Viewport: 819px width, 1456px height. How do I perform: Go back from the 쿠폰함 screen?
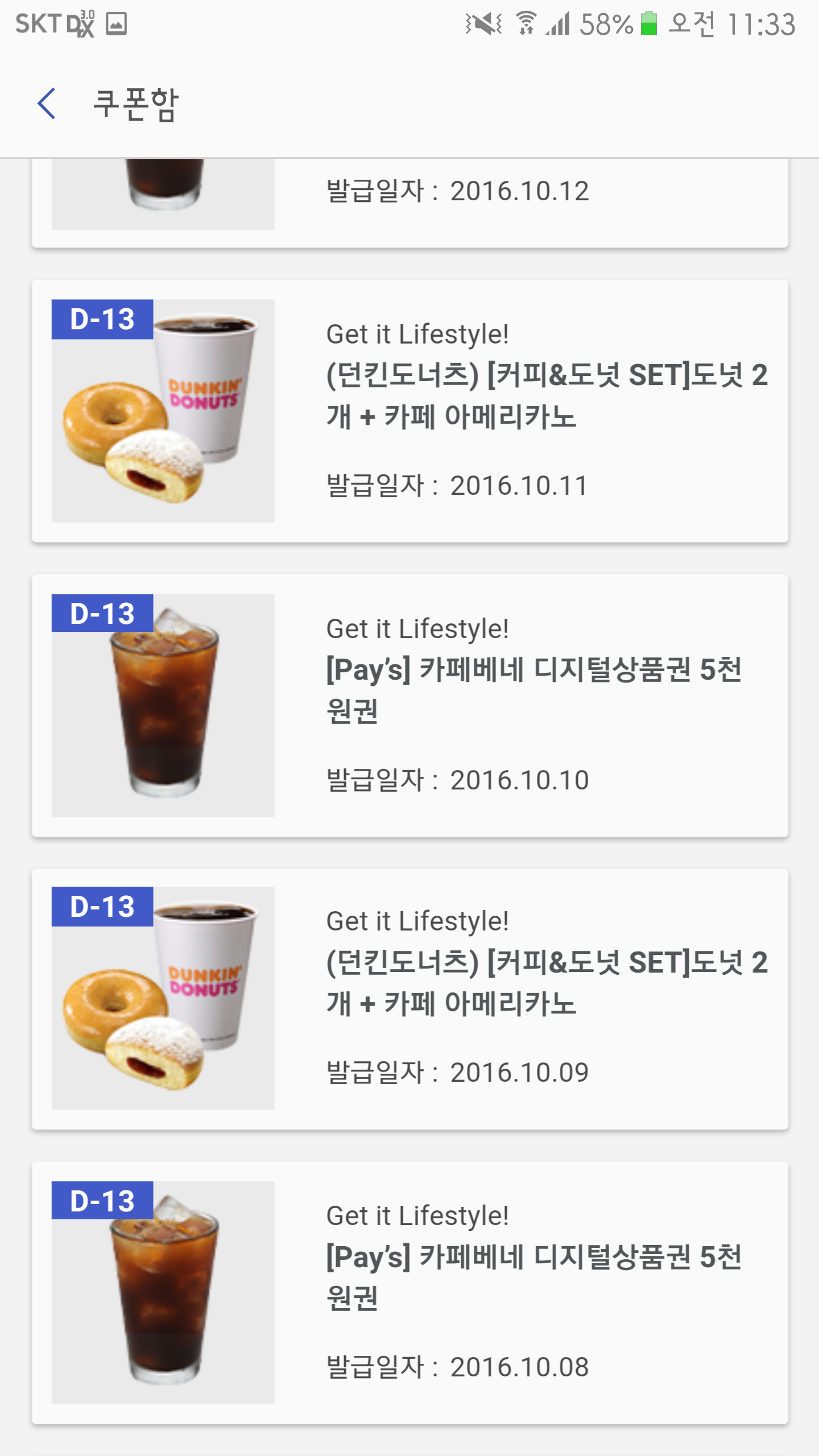(x=47, y=104)
